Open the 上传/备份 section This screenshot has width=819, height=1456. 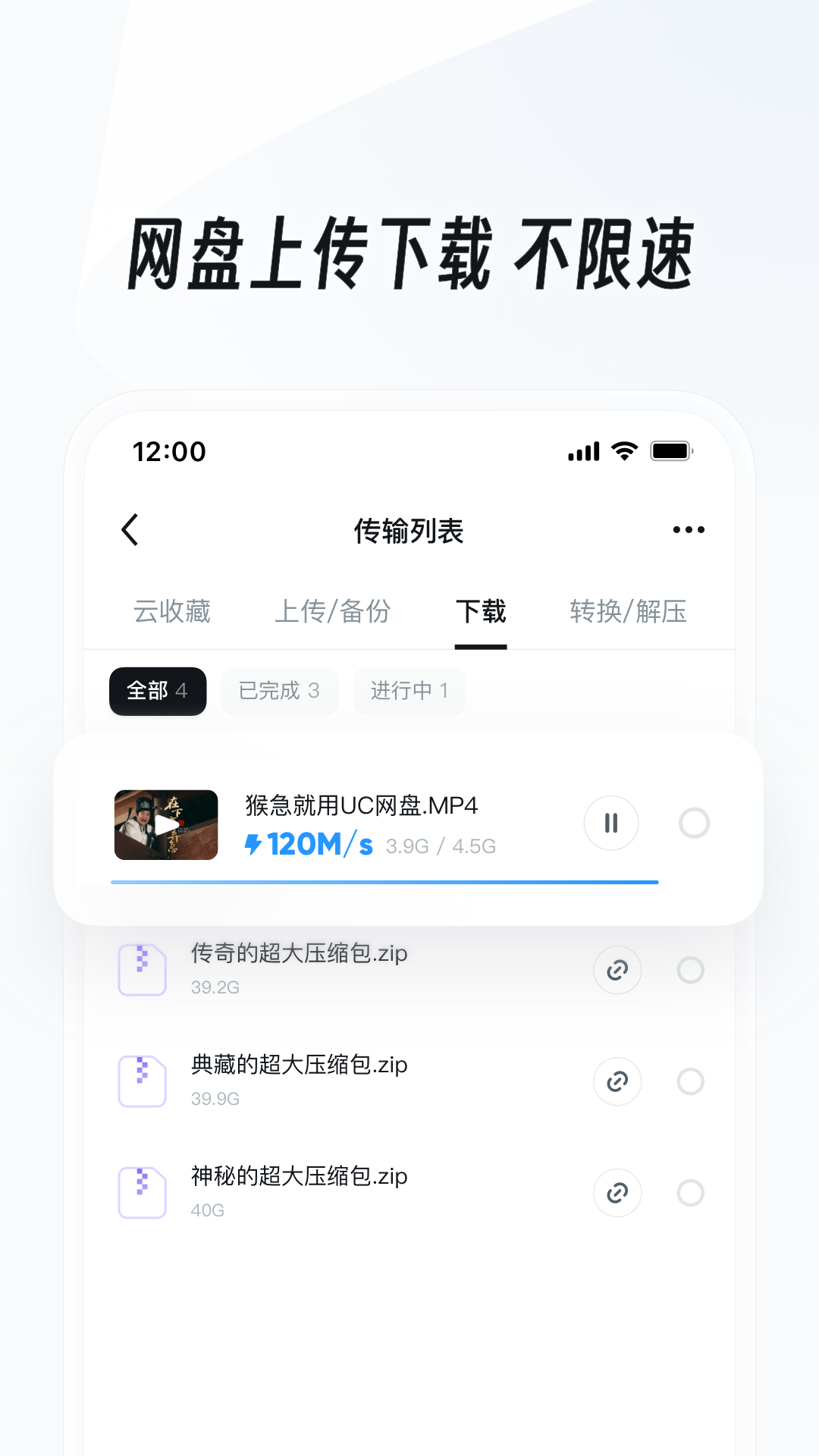[x=334, y=612]
